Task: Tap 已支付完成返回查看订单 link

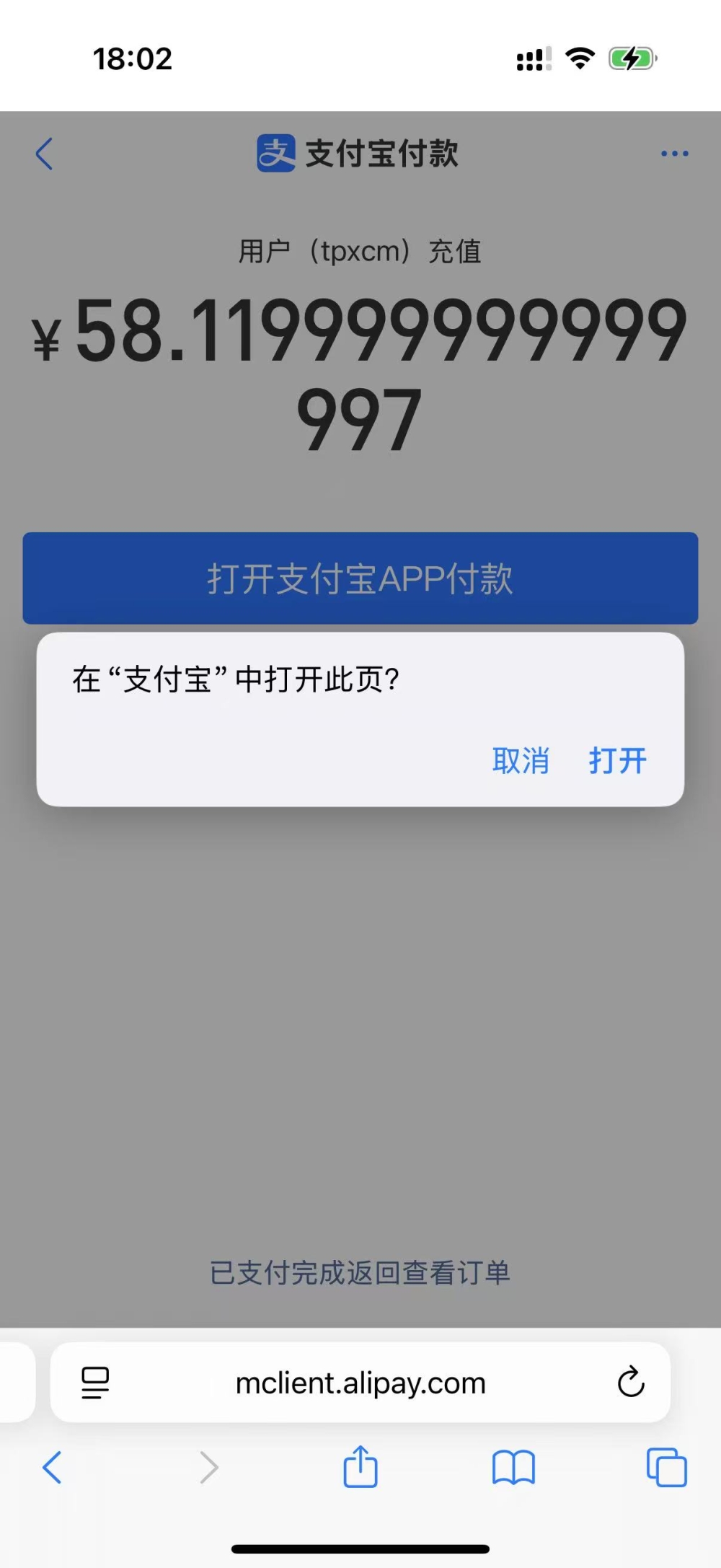Action: [360, 1273]
